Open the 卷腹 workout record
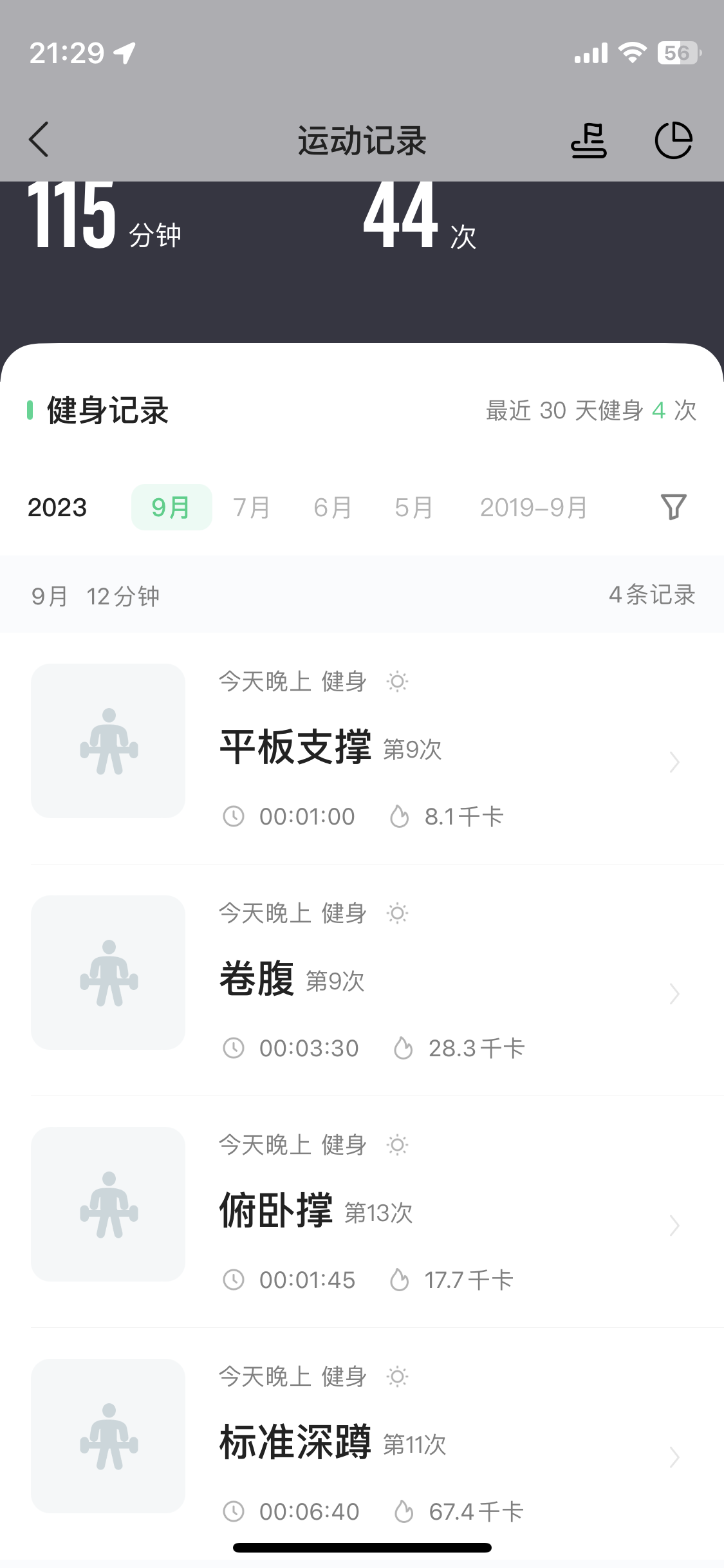This screenshot has width=724, height=1568. (x=362, y=980)
